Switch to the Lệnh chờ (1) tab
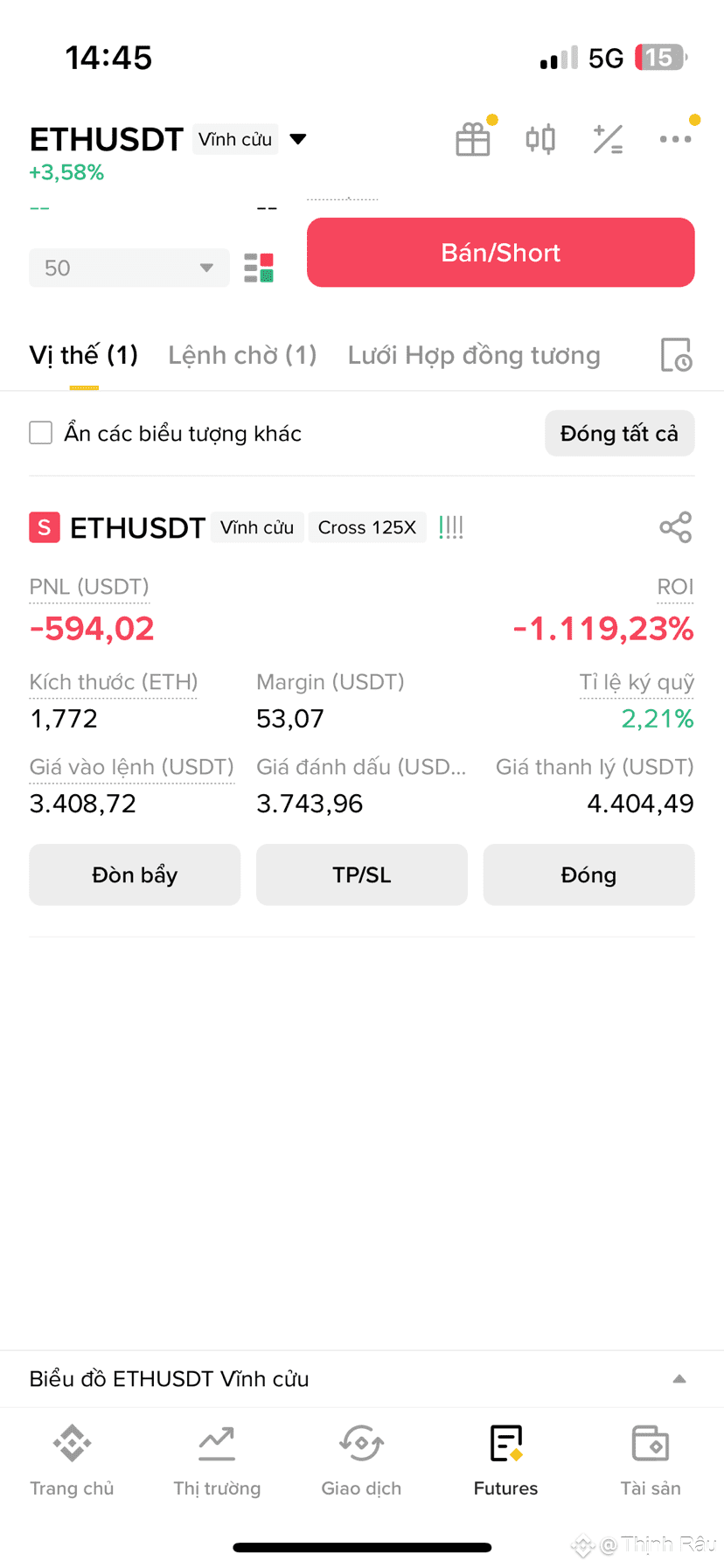Screen dimensions: 724x1568 tap(242, 355)
